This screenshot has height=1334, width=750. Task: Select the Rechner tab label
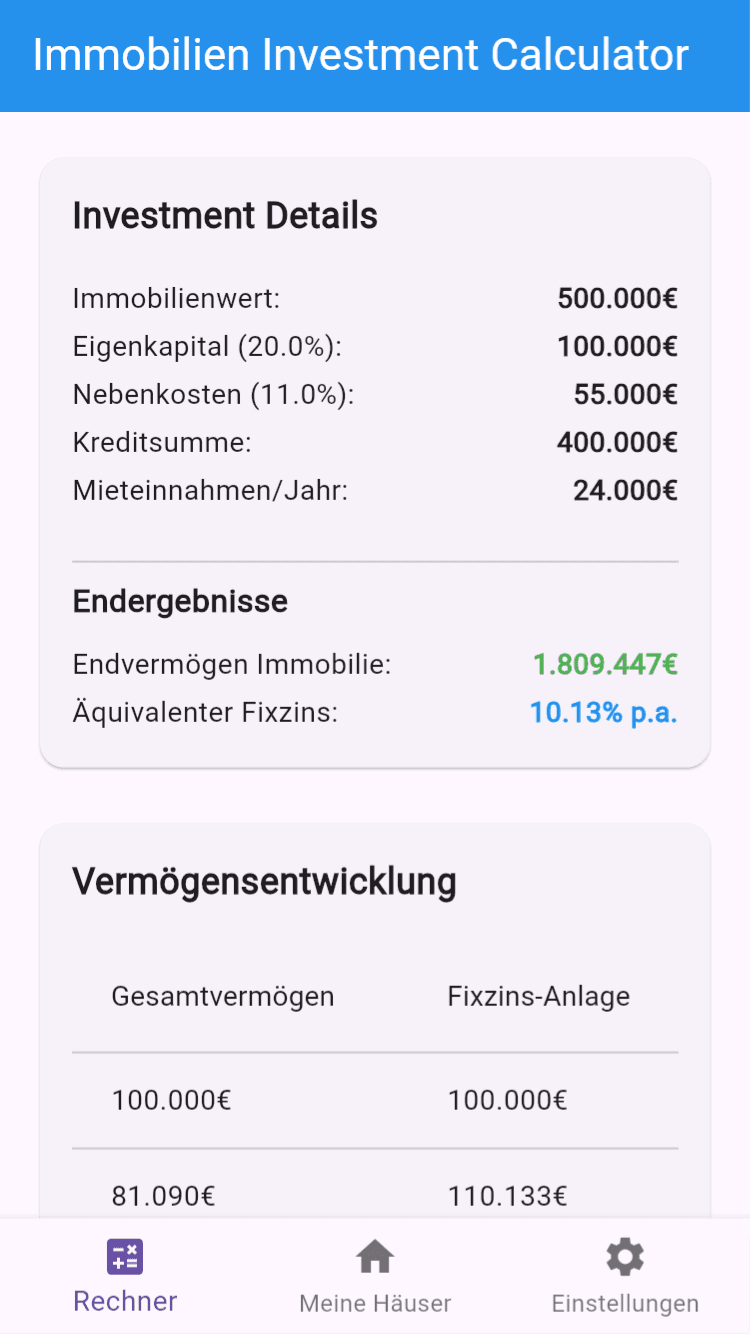point(125,1302)
